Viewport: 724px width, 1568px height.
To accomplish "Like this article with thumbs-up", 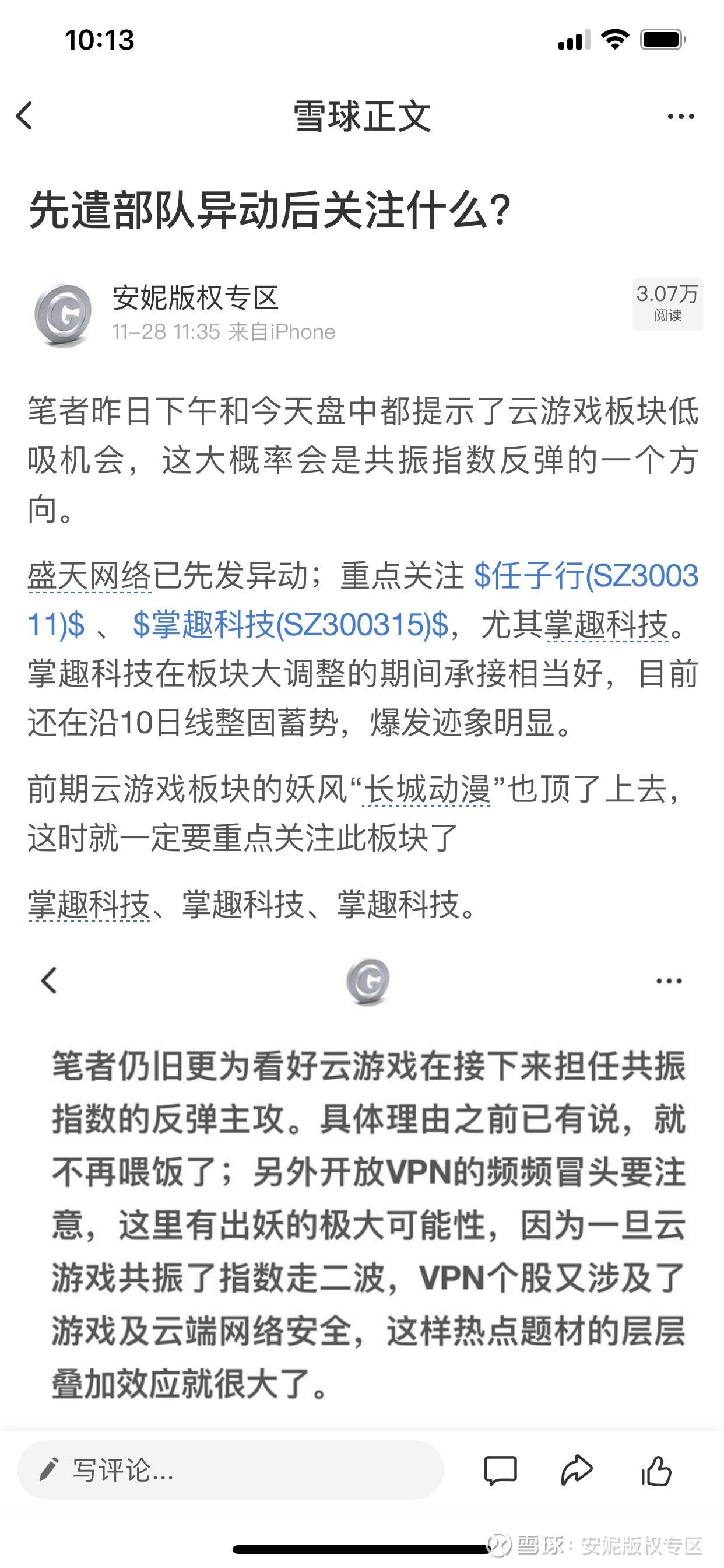I will pos(656,1471).
